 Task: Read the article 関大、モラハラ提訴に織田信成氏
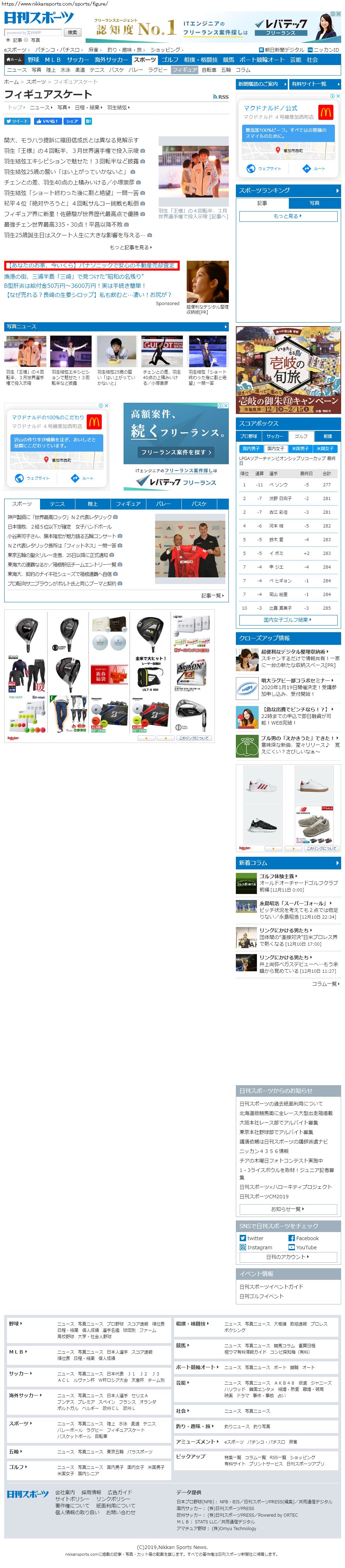(71, 140)
